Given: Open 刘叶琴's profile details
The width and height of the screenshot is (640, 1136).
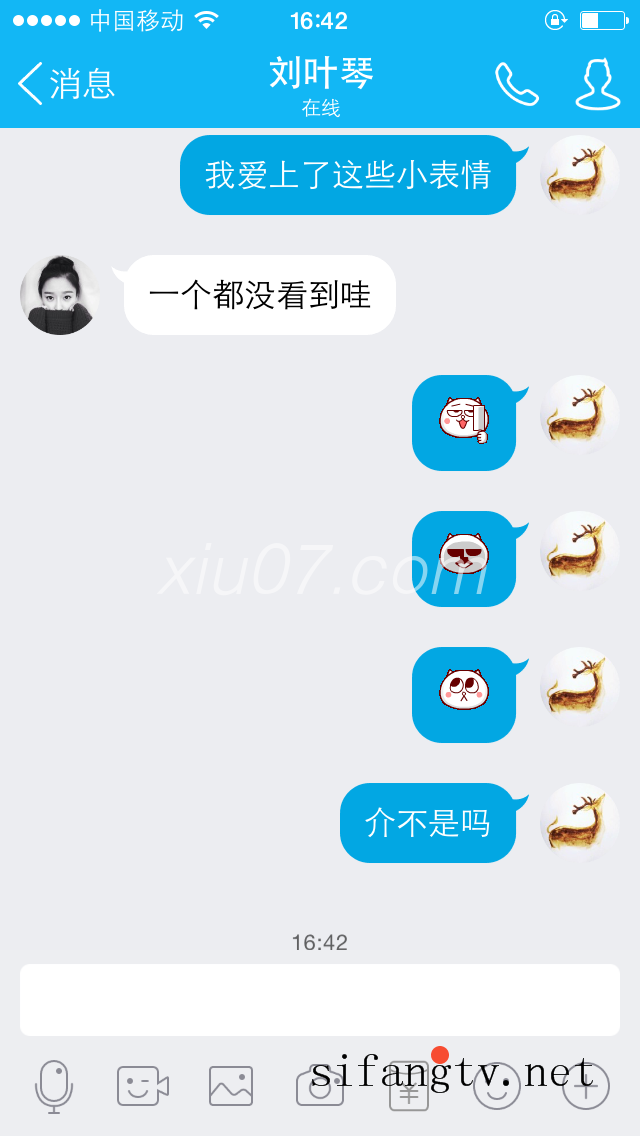Looking at the screenshot, I should point(597,84).
